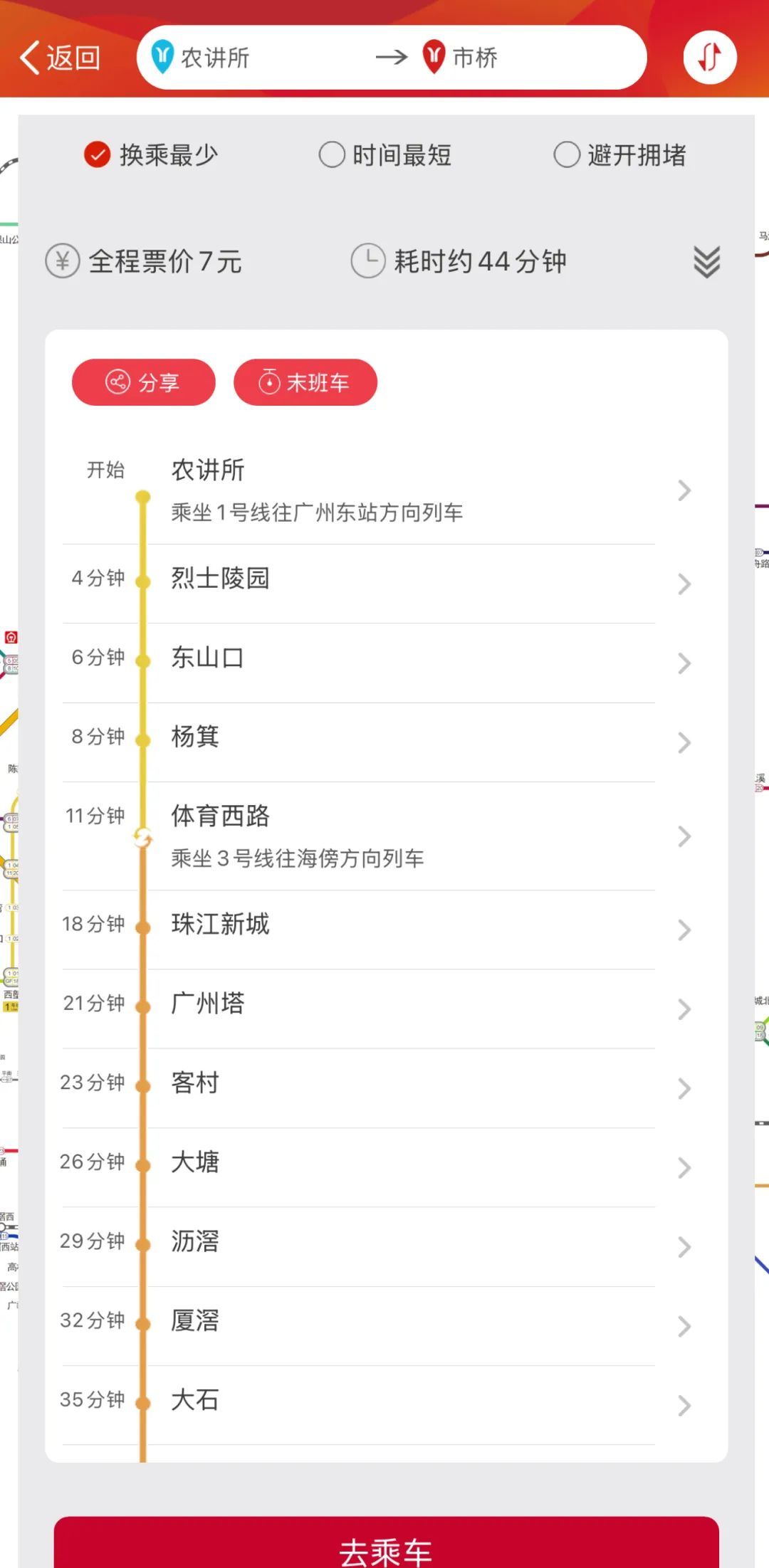Share this route with 分享
The width and height of the screenshot is (769, 1568).
(143, 382)
